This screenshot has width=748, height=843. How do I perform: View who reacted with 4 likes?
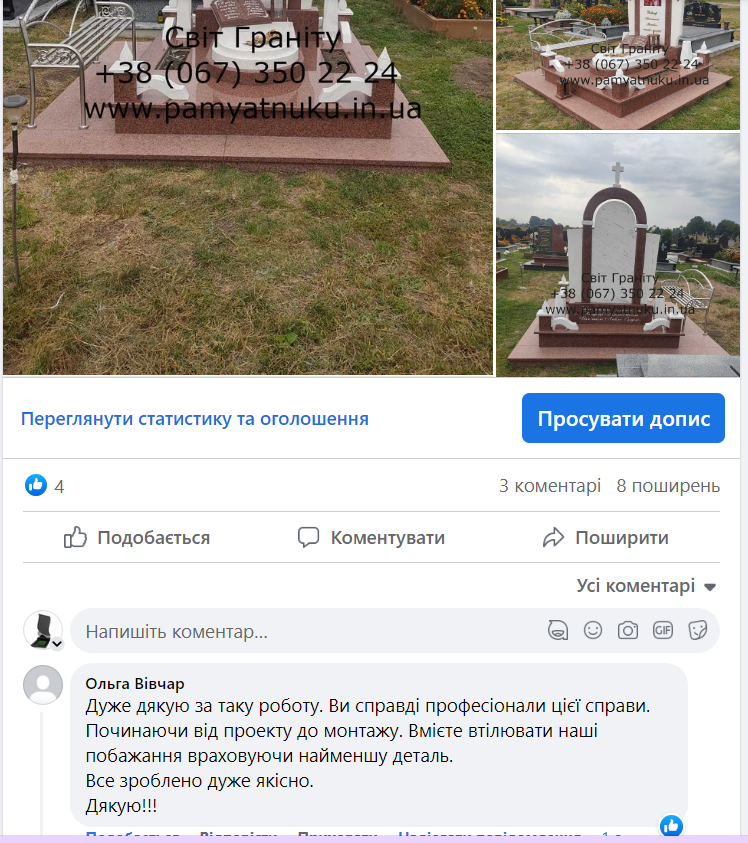[x=46, y=486]
